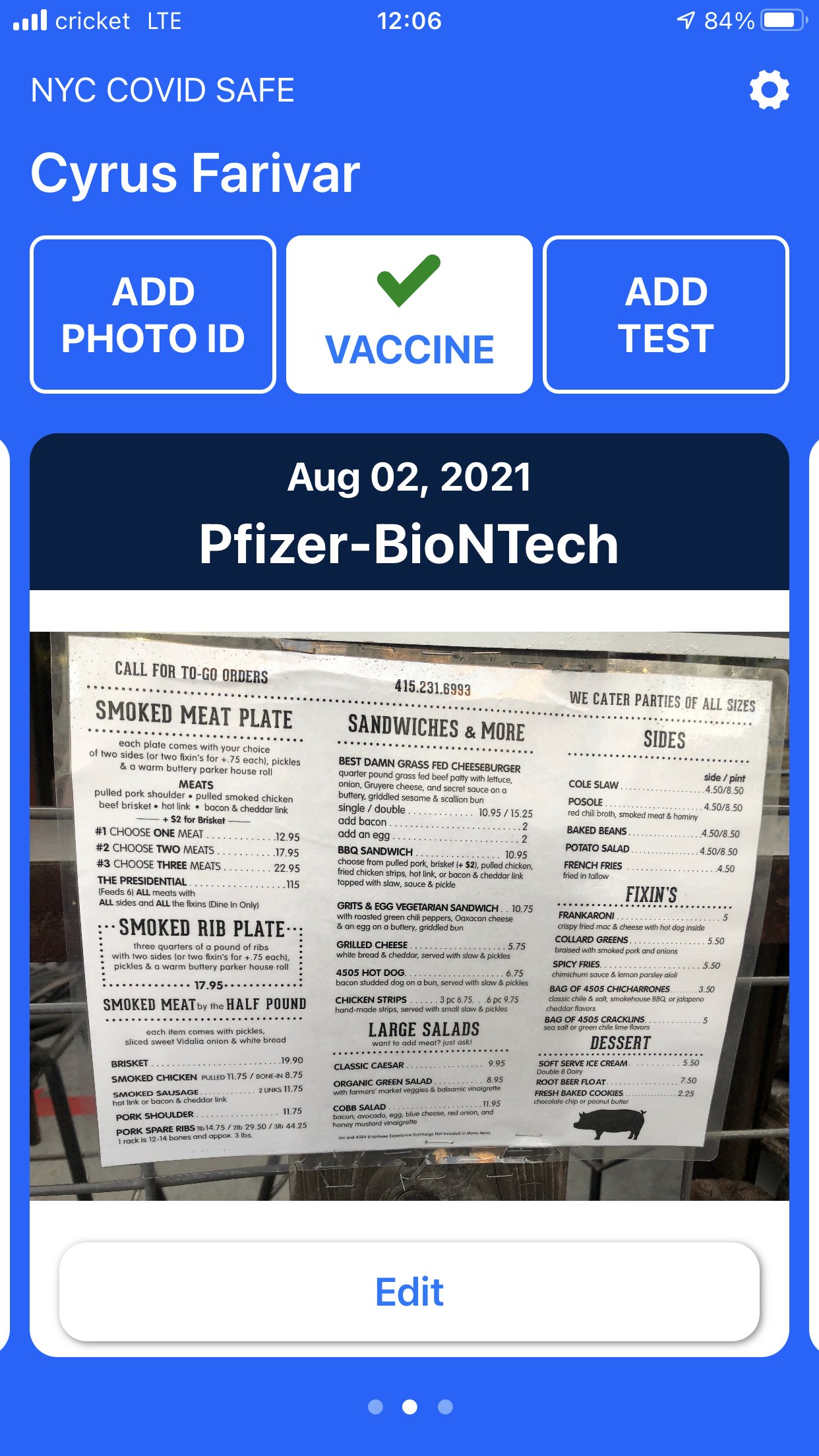
Task: Tap the Add Photo ID button
Action: pos(153,315)
